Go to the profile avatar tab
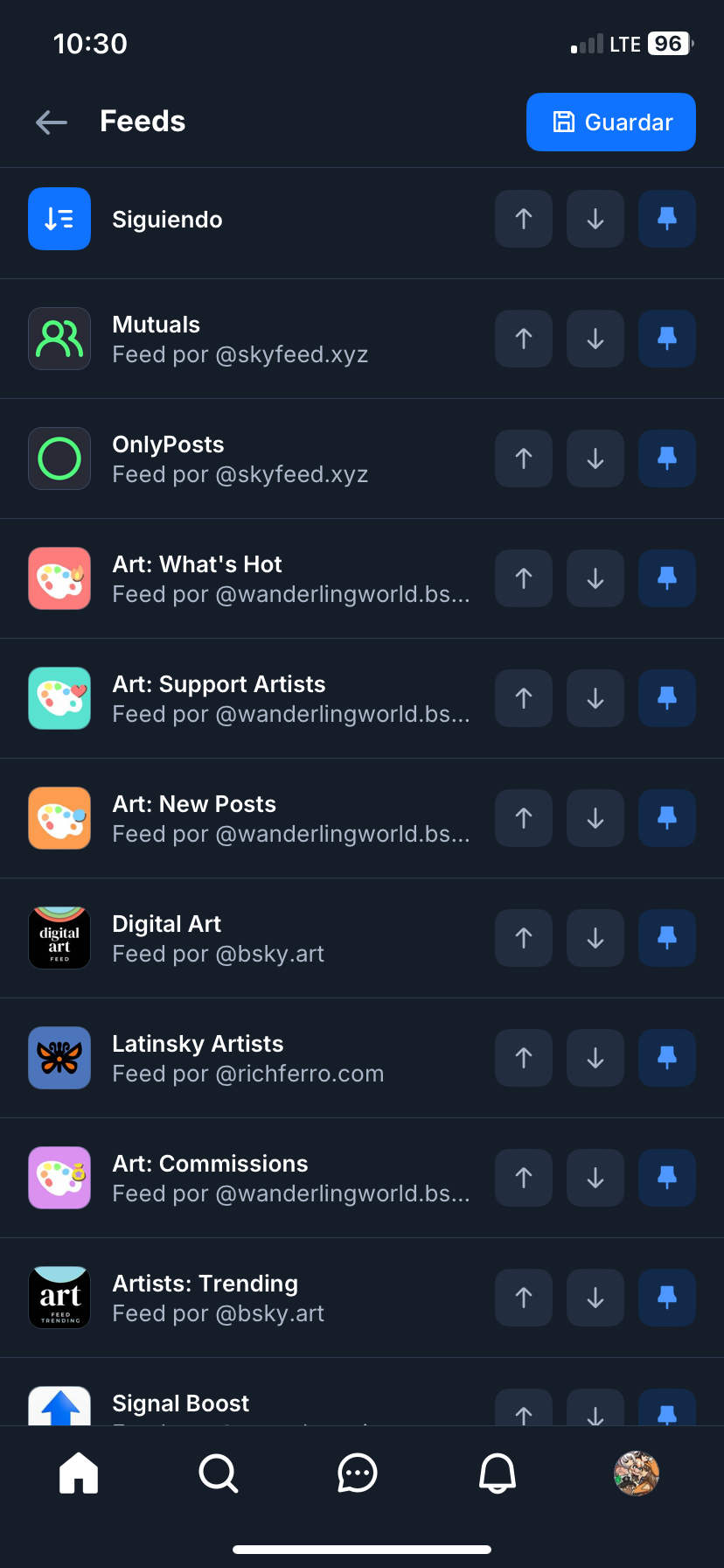This screenshot has height=1568, width=724. (x=637, y=1473)
